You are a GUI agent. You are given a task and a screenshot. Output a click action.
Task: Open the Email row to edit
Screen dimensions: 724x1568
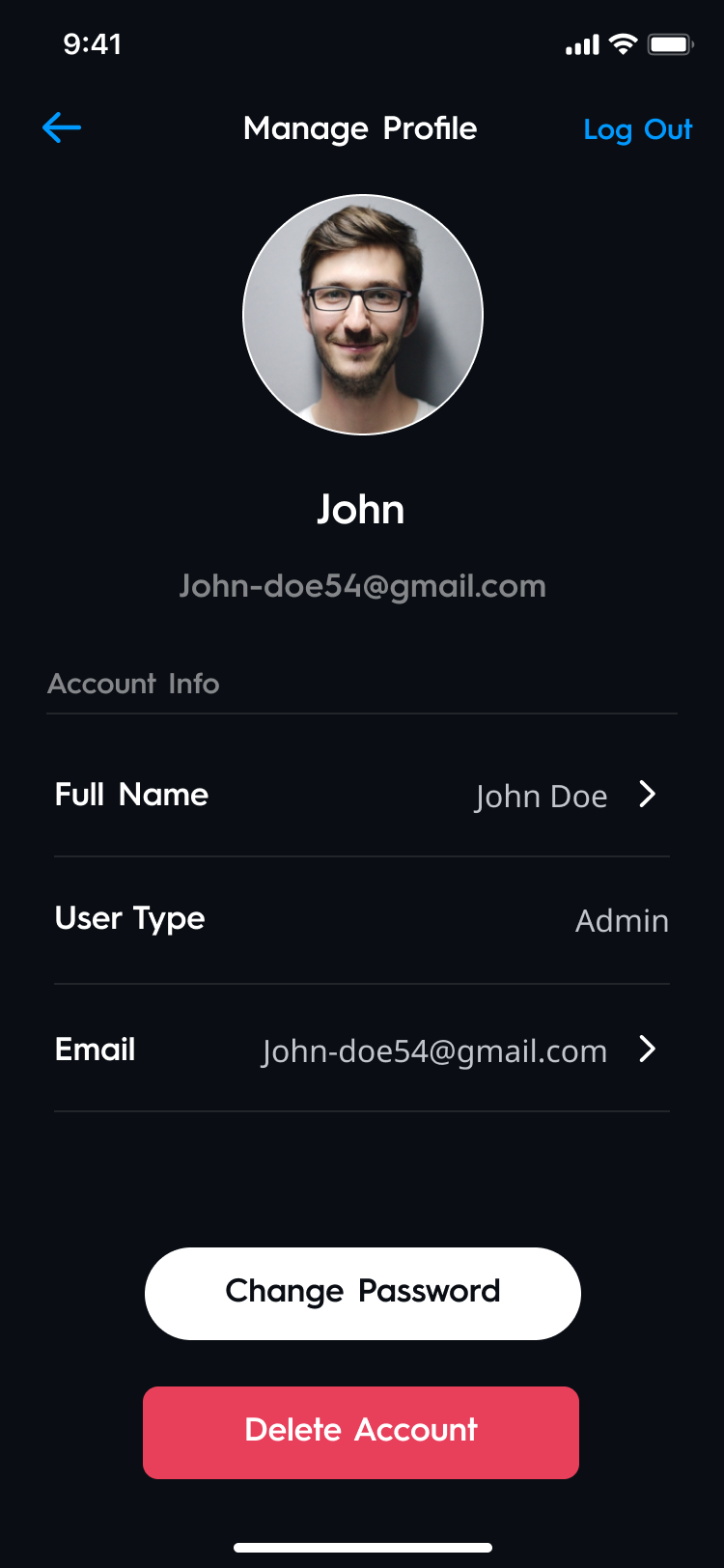pos(361,1050)
